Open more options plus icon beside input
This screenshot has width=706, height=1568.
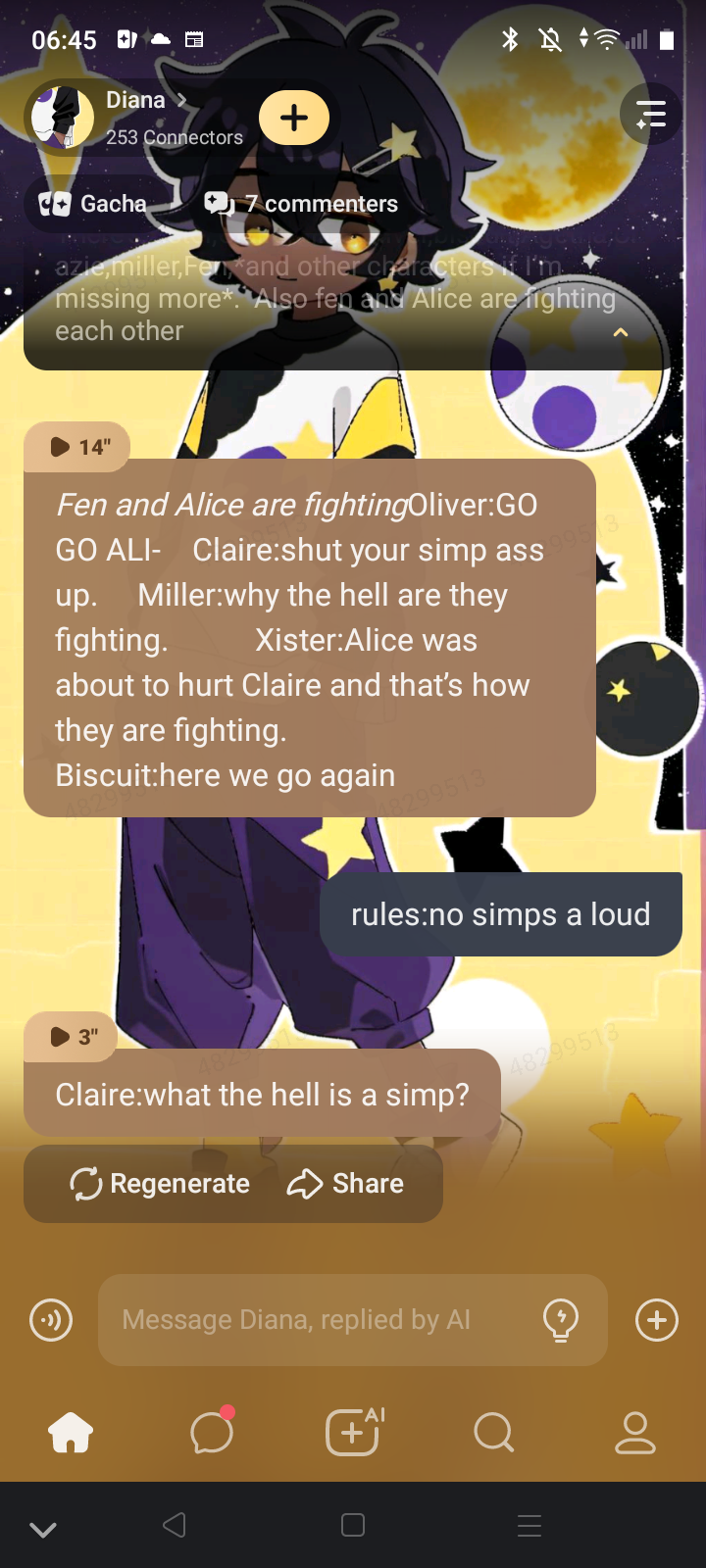pyautogui.click(x=657, y=1320)
